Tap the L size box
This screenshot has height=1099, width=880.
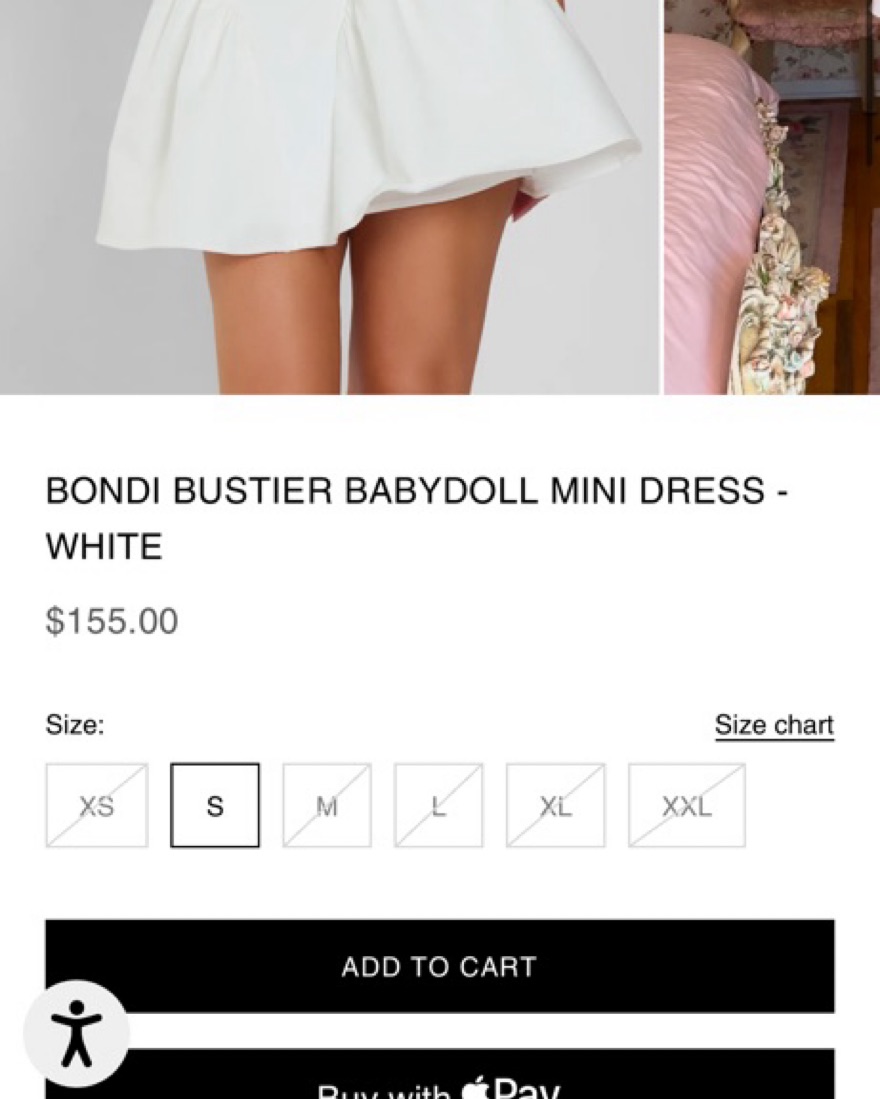click(x=438, y=805)
